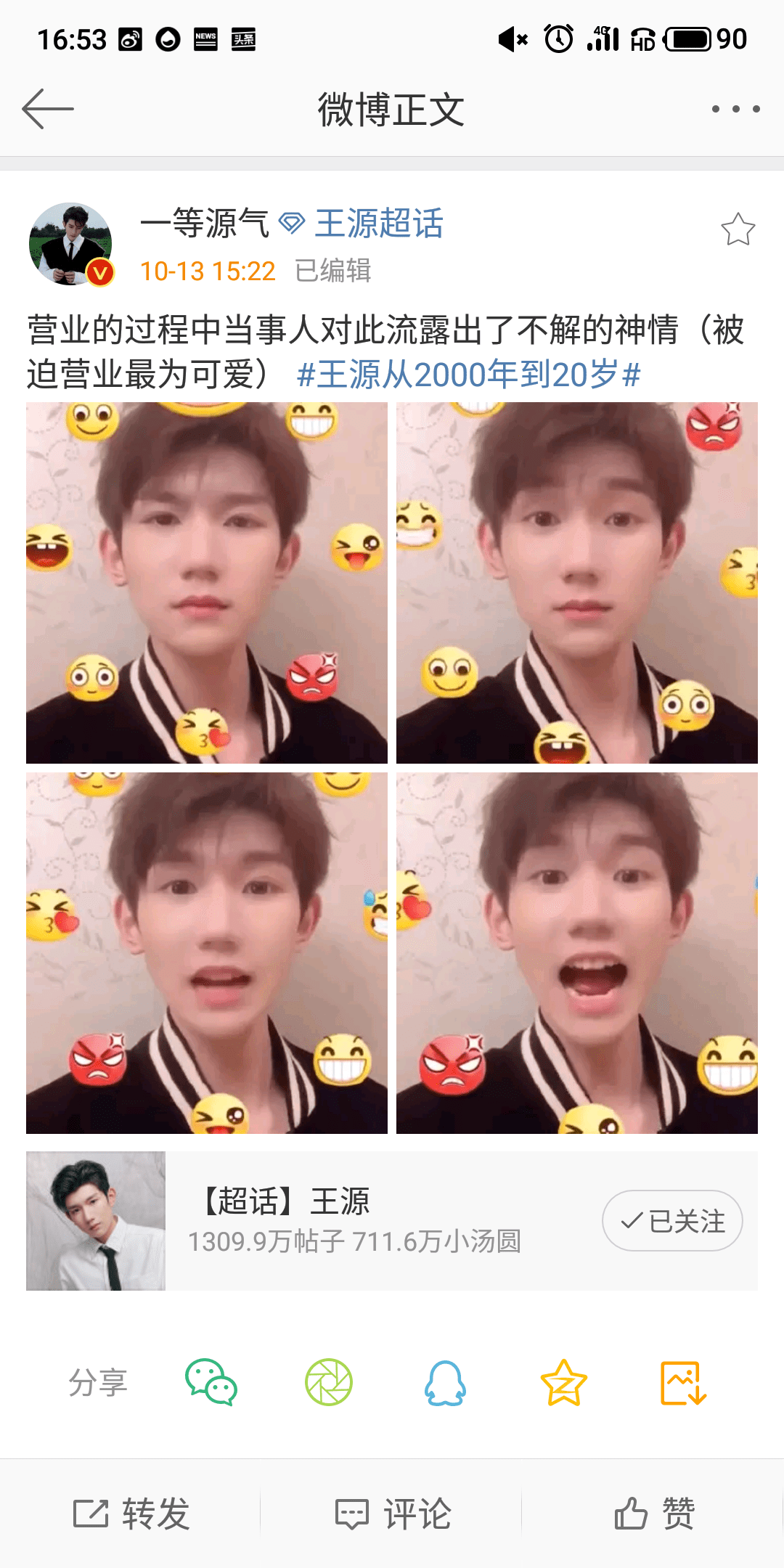Share to WeChat
The width and height of the screenshot is (784, 1568).
pos(211,1382)
